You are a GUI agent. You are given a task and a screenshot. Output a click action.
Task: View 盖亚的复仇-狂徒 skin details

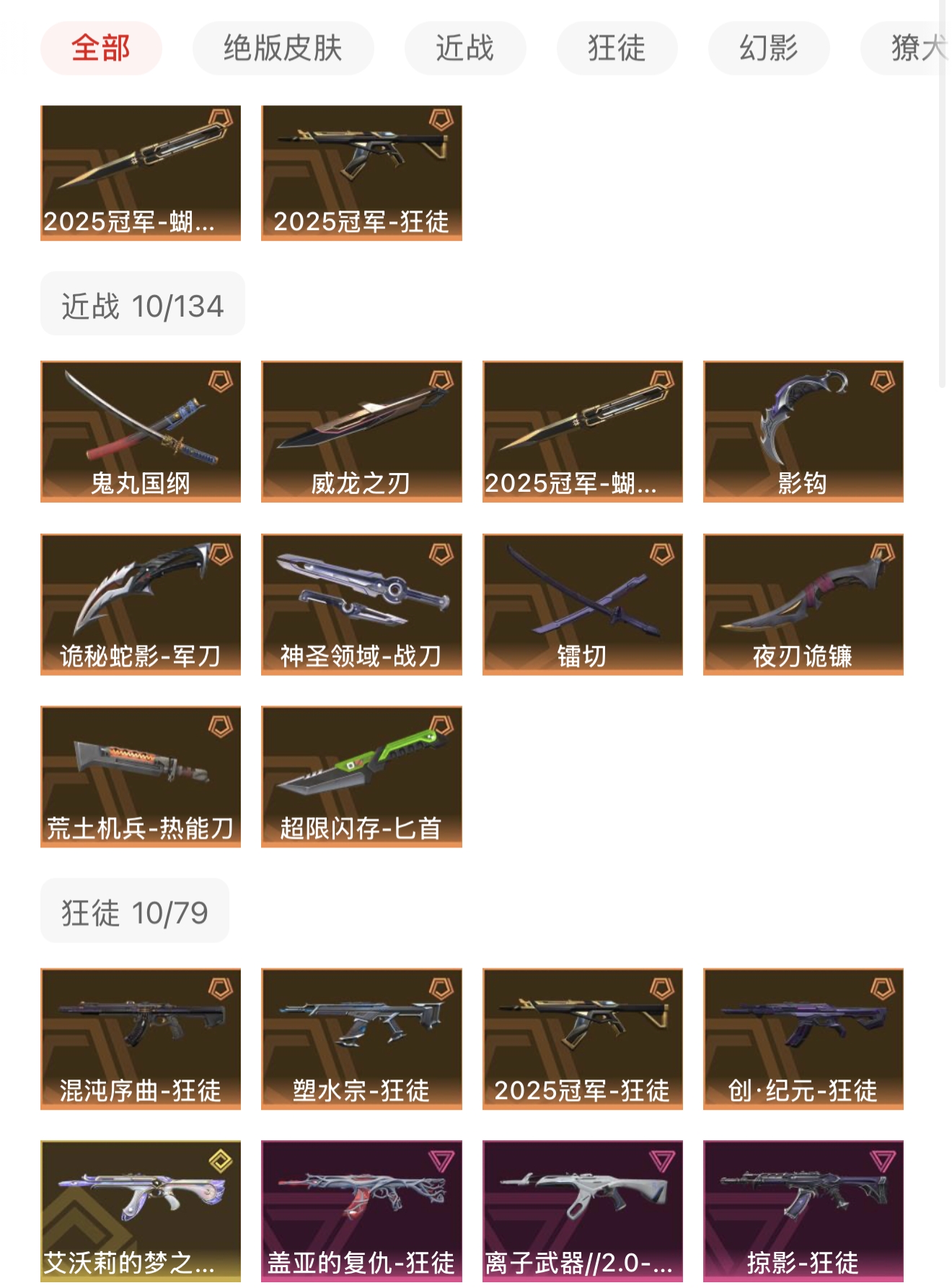click(x=361, y=1211)
